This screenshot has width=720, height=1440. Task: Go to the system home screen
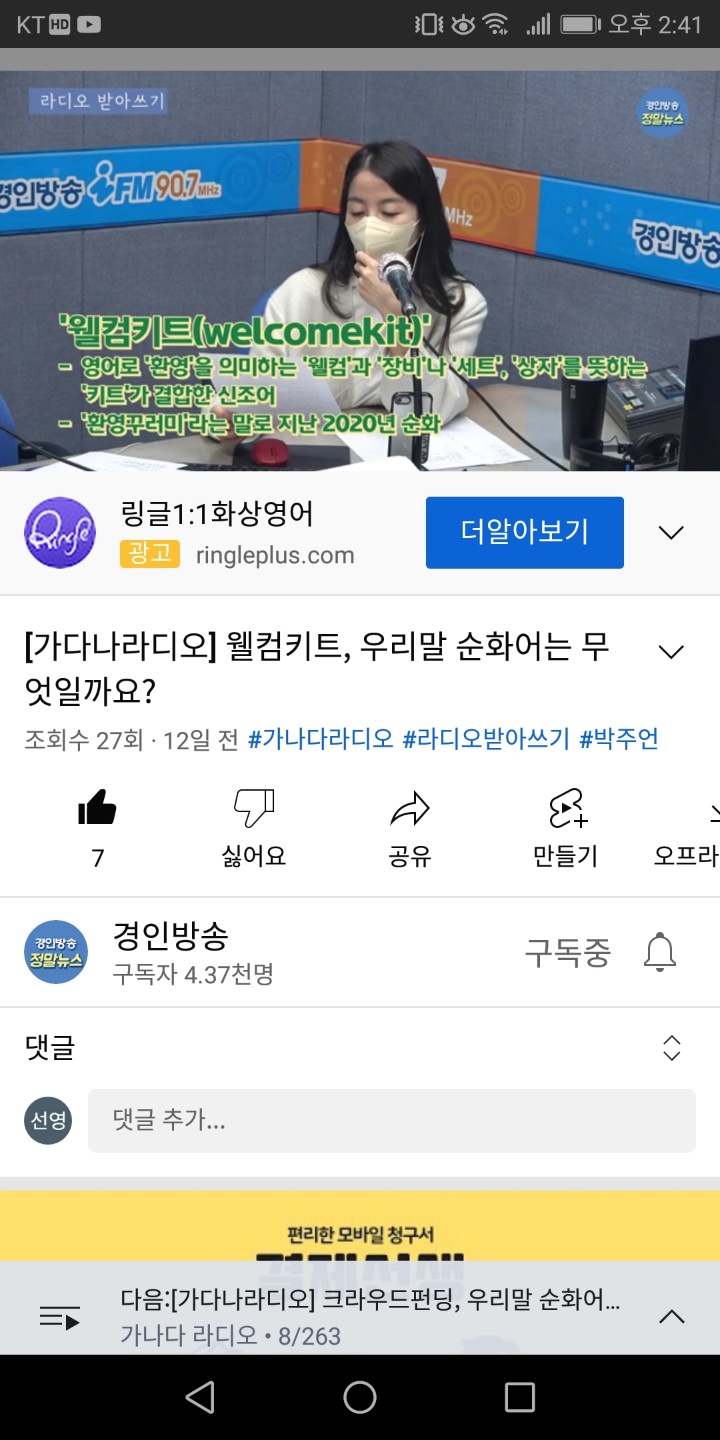[x=360, y=1397]
